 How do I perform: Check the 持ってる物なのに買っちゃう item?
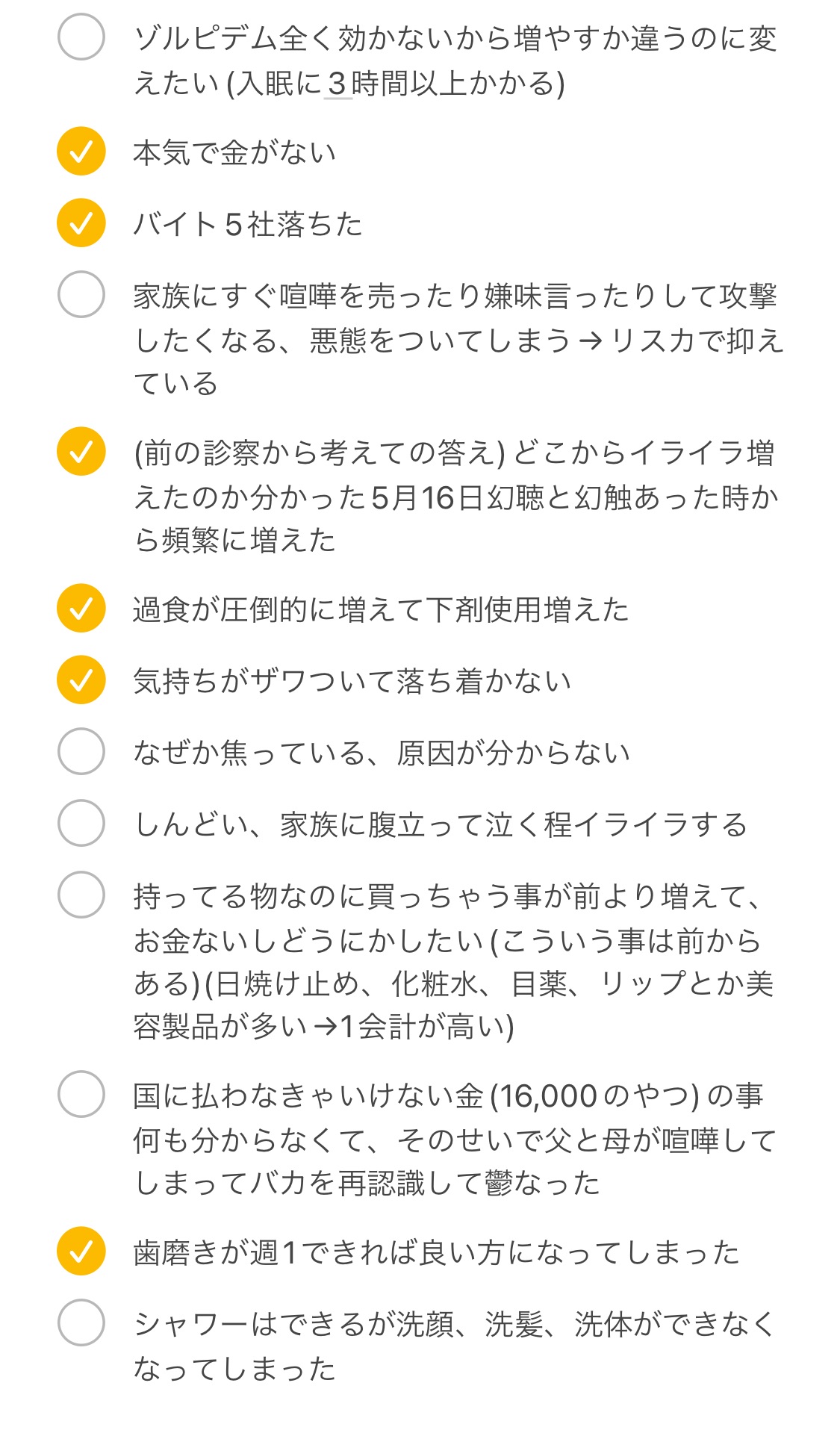tap(81, 895)
